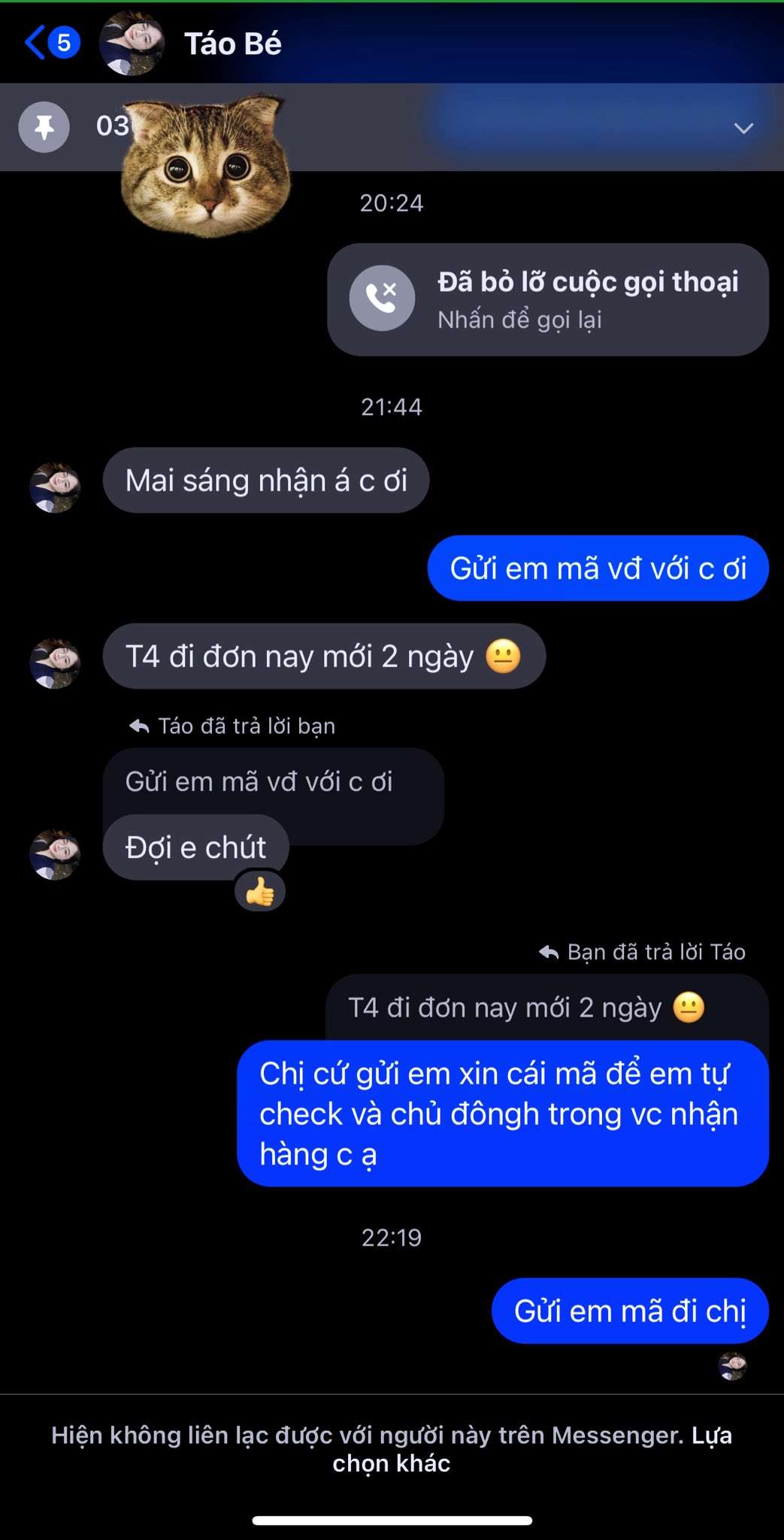Call back from the missed voice call
The image size is (784, 1540).
(x=547, y=299)
